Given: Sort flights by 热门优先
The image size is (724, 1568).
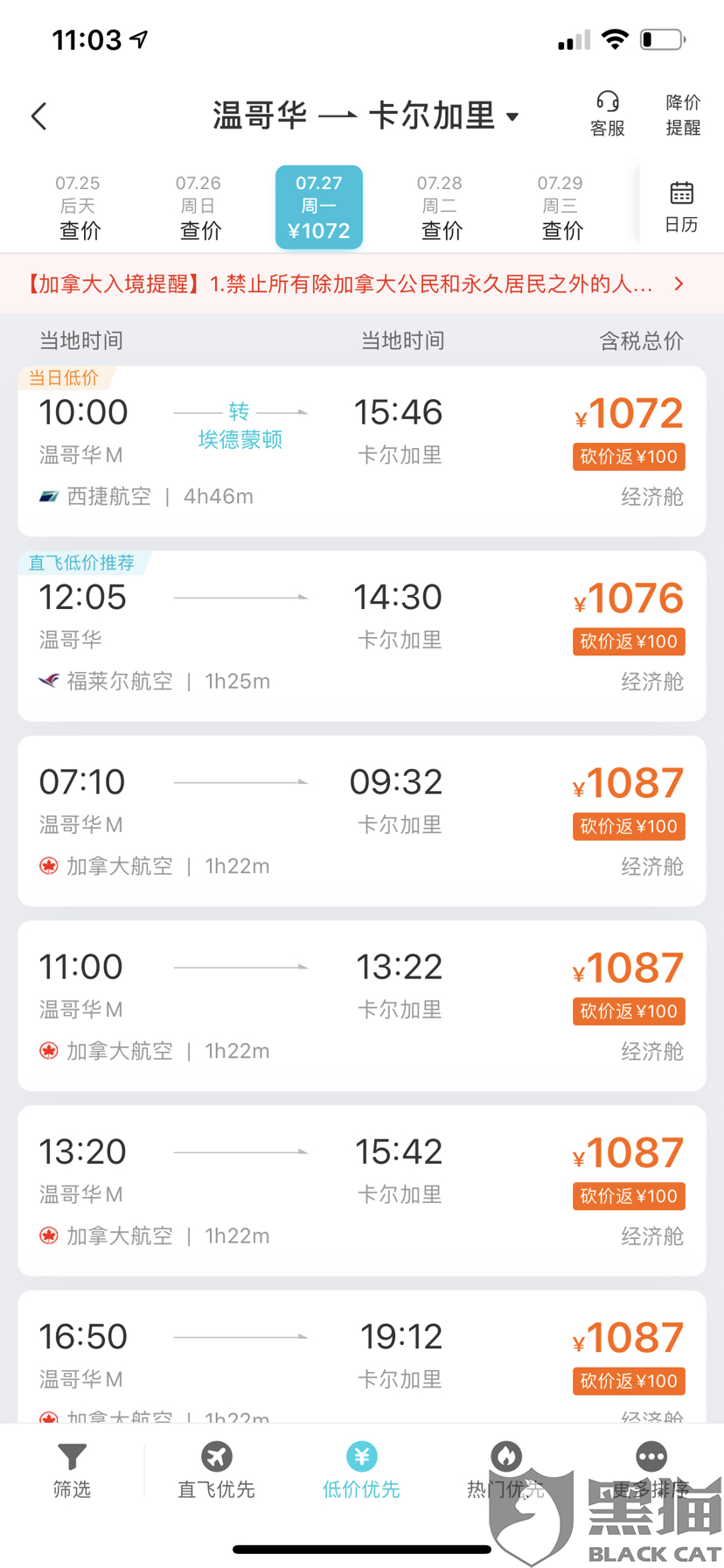Looking at the screenshot, I should pyautogui.click(x=505, y=1470).
